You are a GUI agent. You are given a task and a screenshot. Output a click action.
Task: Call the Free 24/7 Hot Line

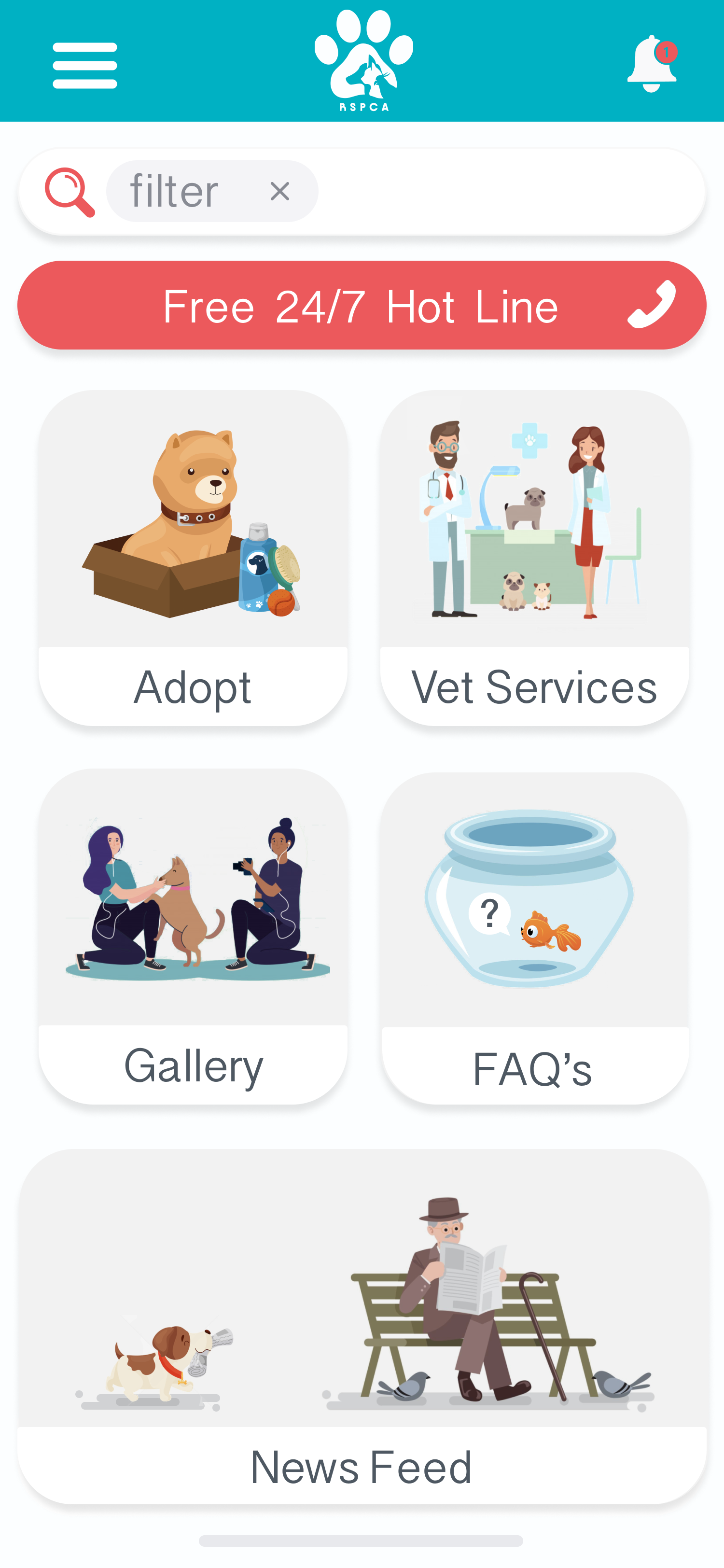362,306
